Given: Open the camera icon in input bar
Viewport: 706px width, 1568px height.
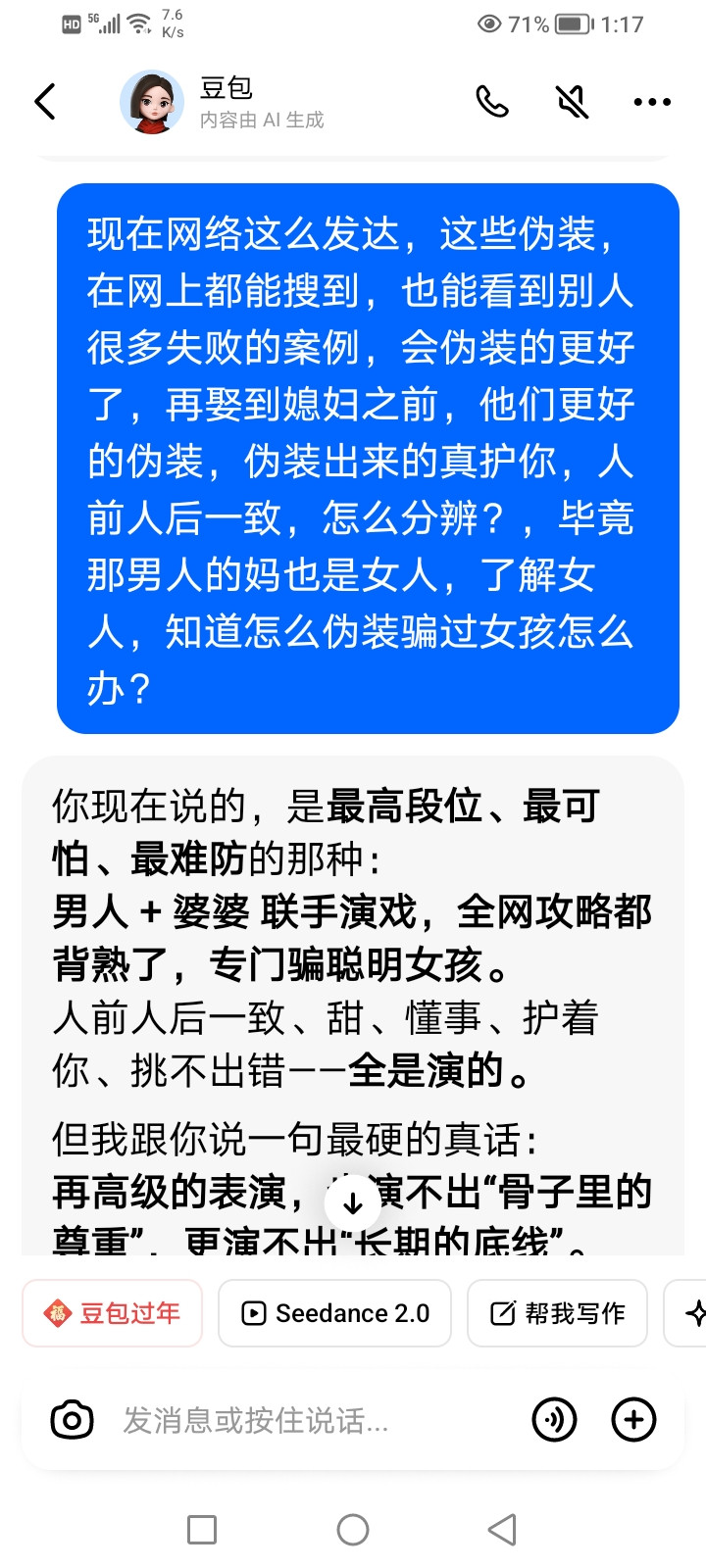Looking at the screenshot, I should tap(72, 1420).
